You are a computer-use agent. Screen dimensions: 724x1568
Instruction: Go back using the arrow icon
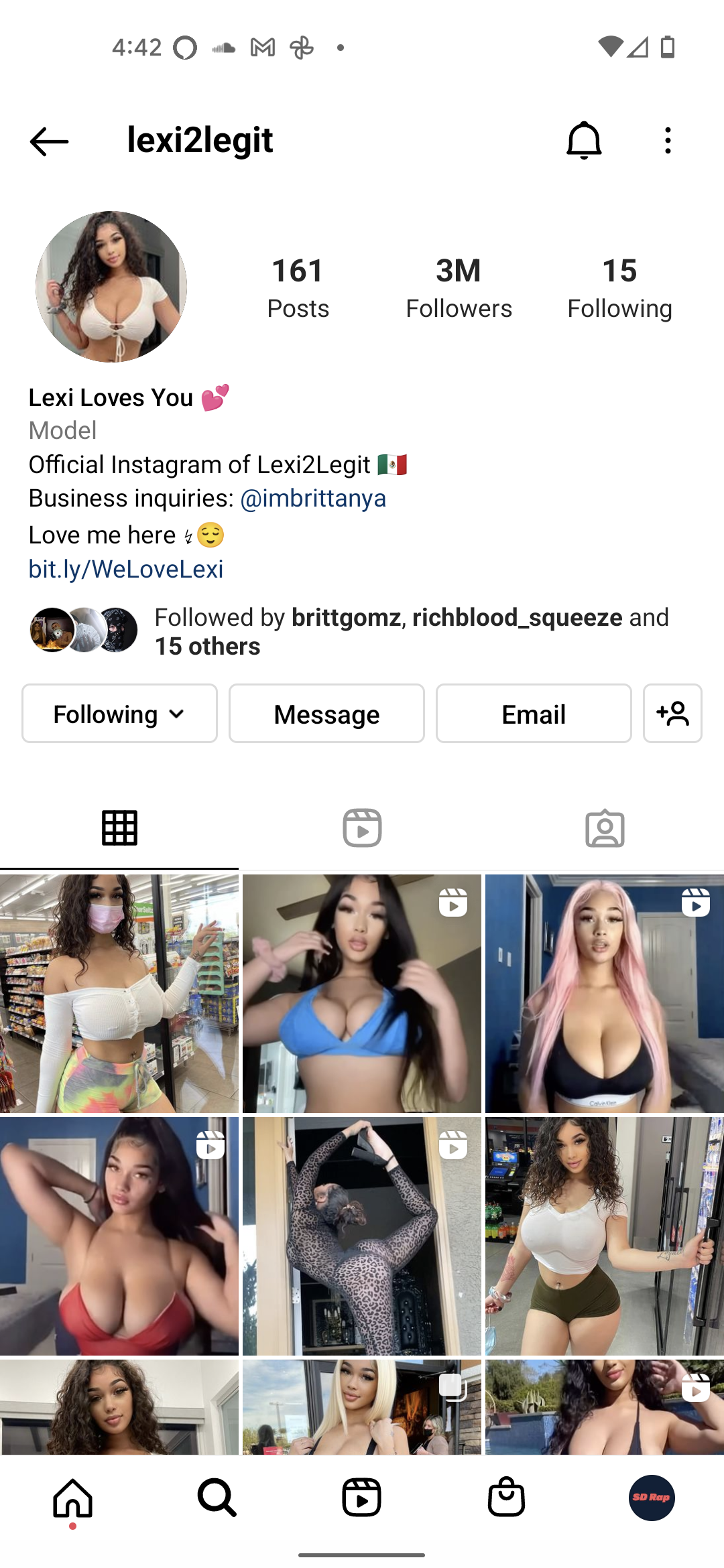pyautogui.click(x=49, y=141)
